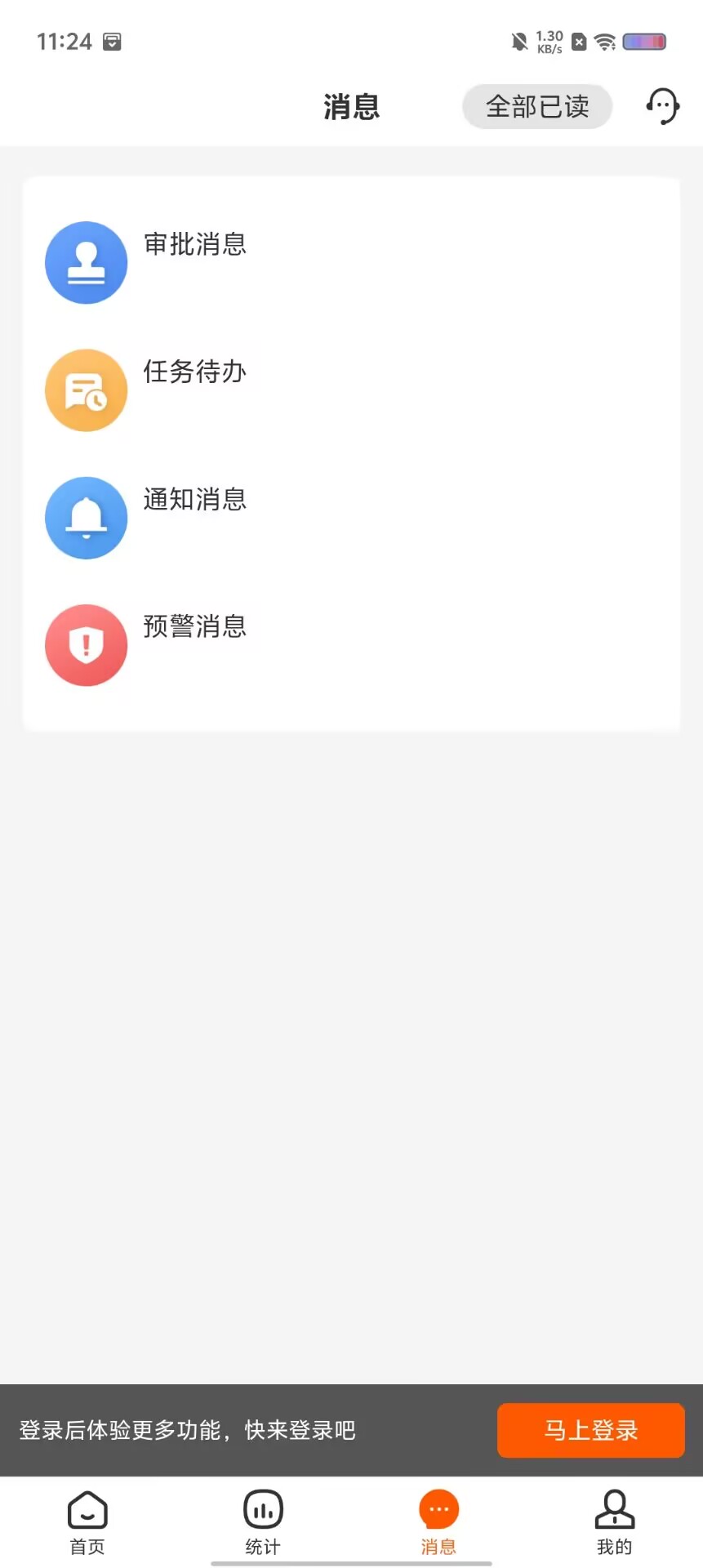Mark all messages as read (全部已读)
The image size is (703, 1568).
(x=537, y=106)
